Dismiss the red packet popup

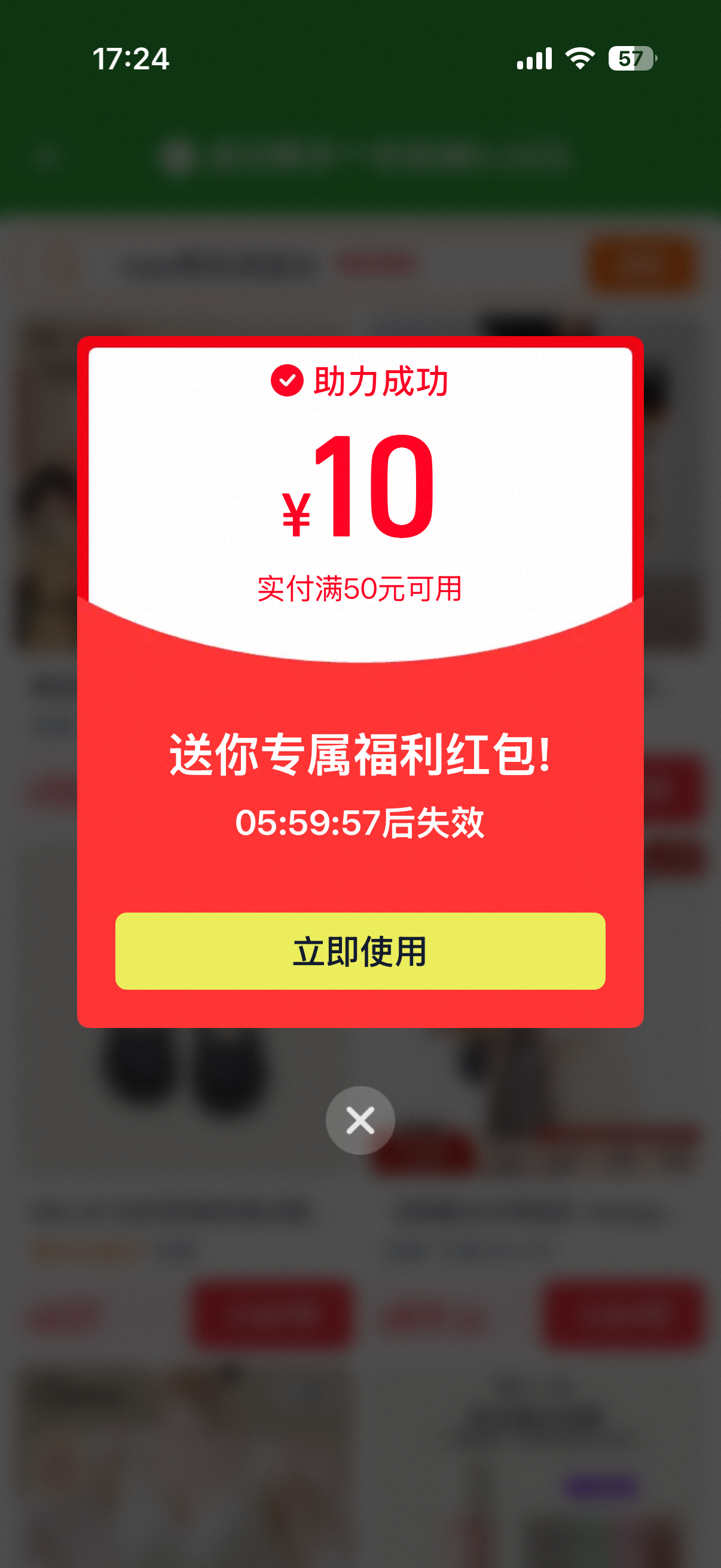coord(360,1120)
